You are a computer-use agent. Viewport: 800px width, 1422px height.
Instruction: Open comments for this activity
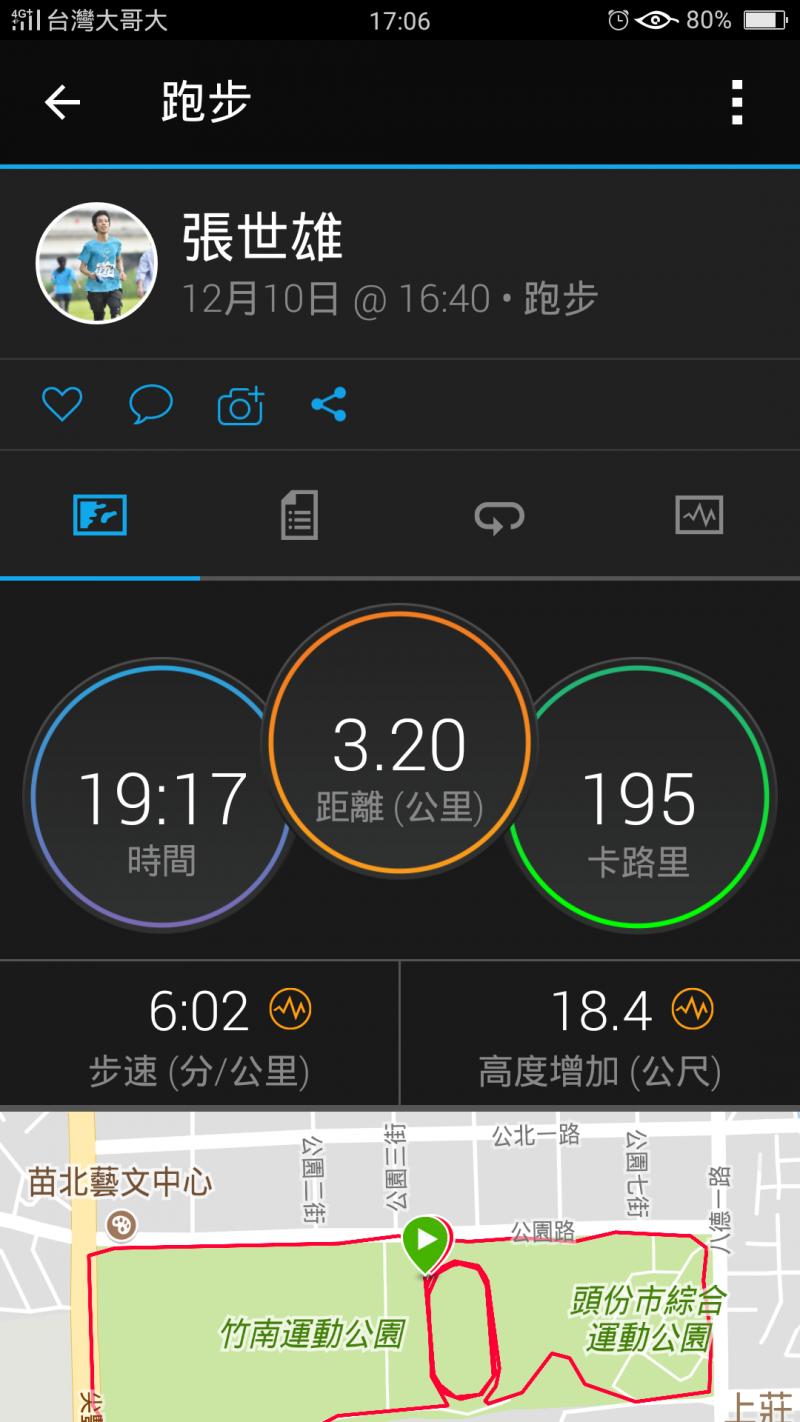pos(151,404)
